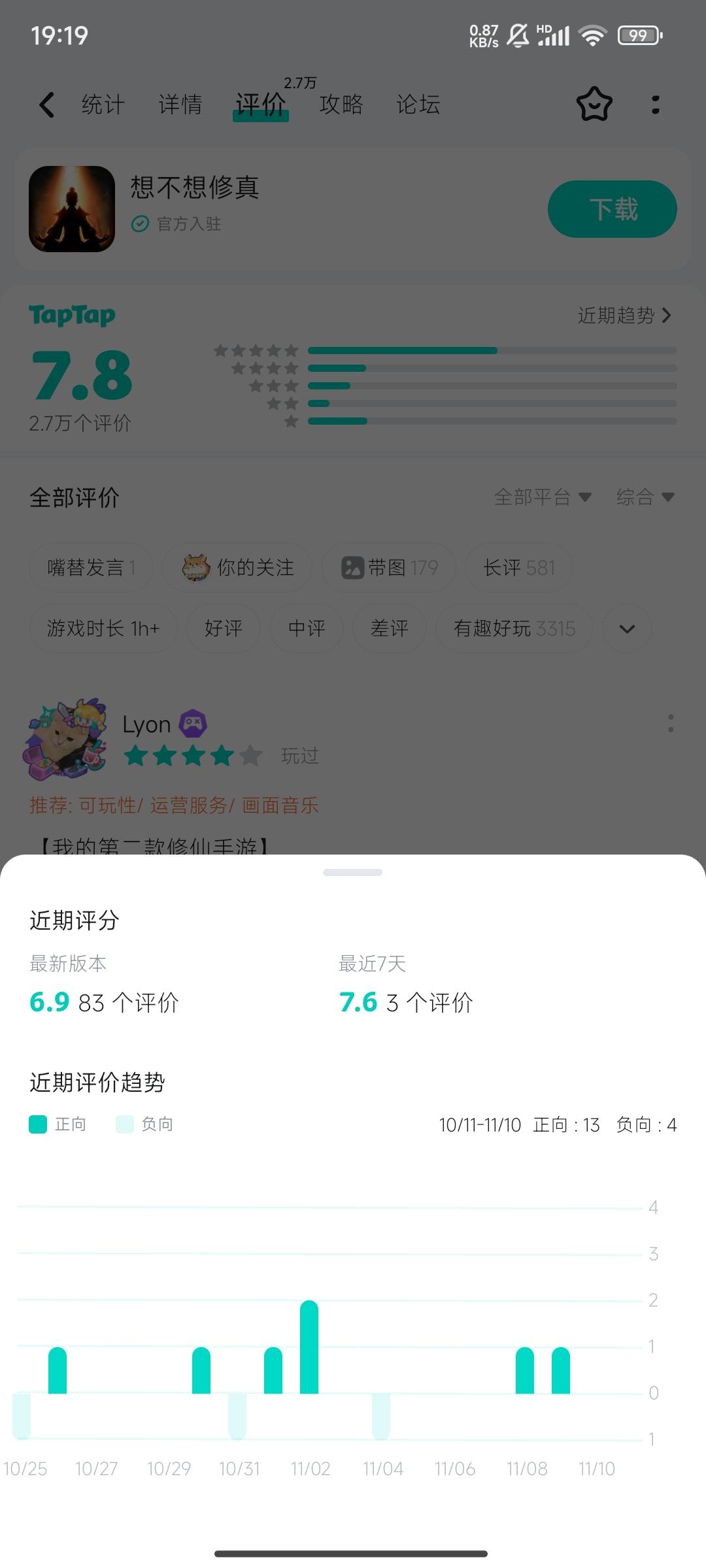Tap the 下载 download button
Screen dimensions: 706x1568
tap(612, 208)
